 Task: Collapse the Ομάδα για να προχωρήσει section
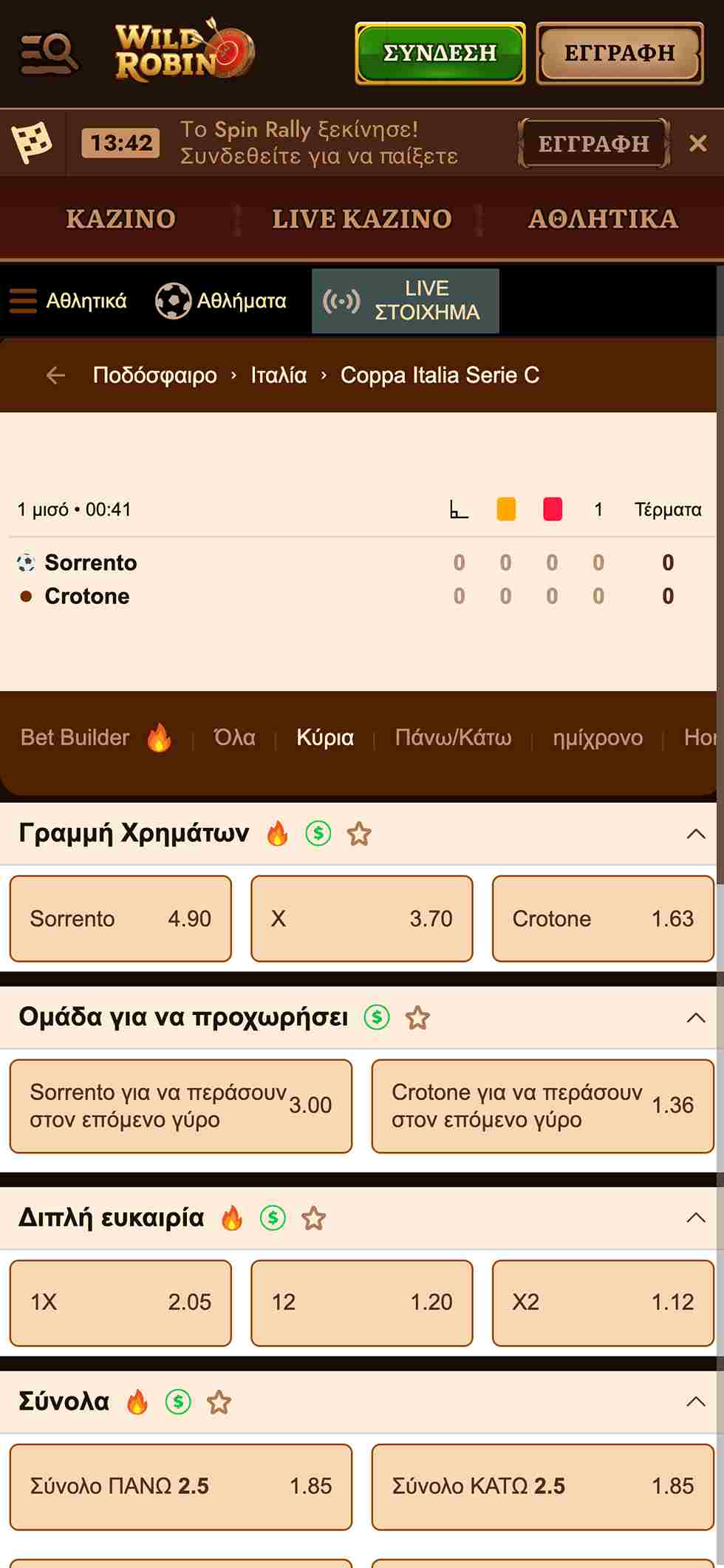(x=695, y=1018)
